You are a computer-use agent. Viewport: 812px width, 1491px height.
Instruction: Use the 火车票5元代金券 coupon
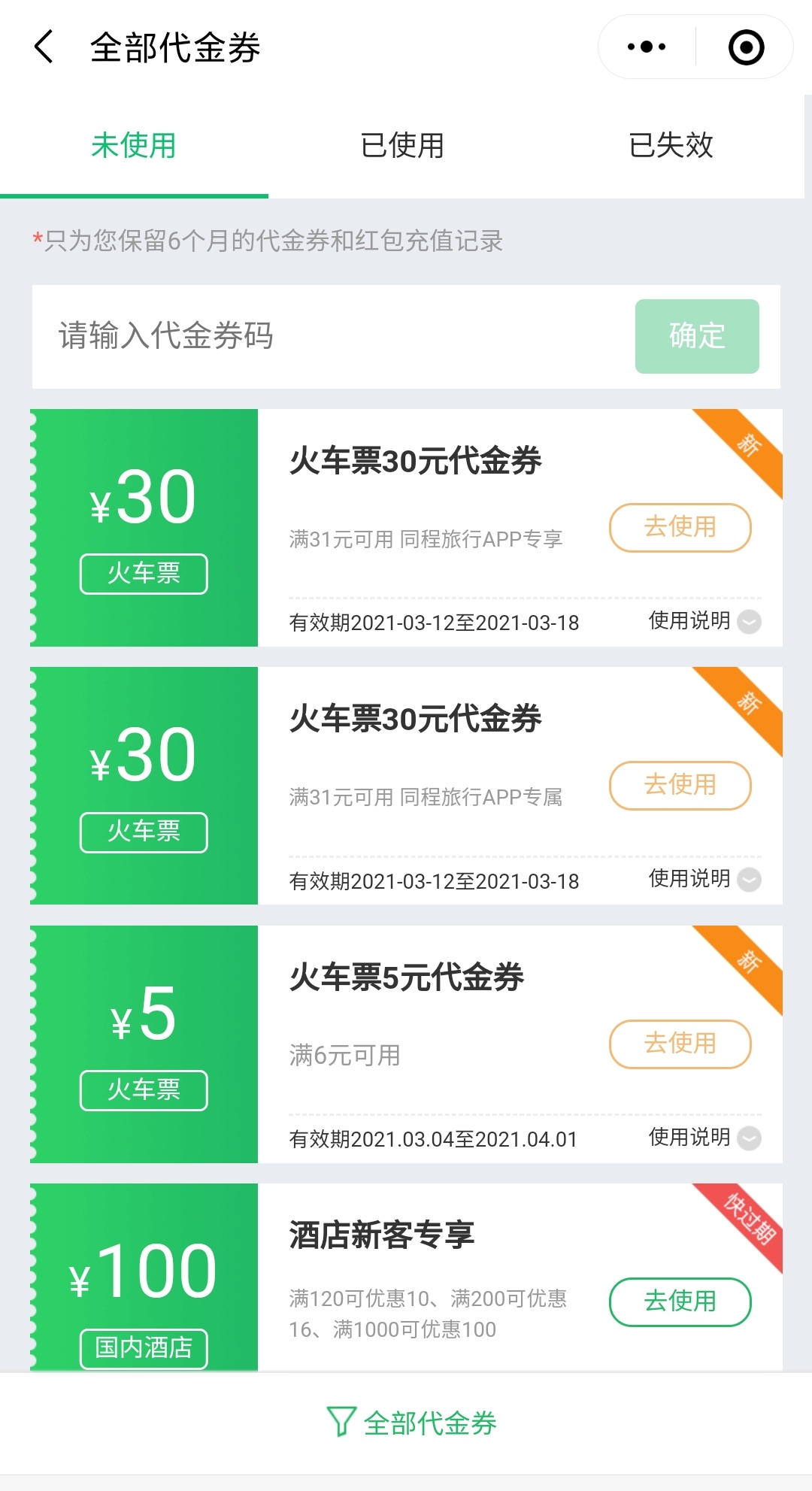point(680,1044)
